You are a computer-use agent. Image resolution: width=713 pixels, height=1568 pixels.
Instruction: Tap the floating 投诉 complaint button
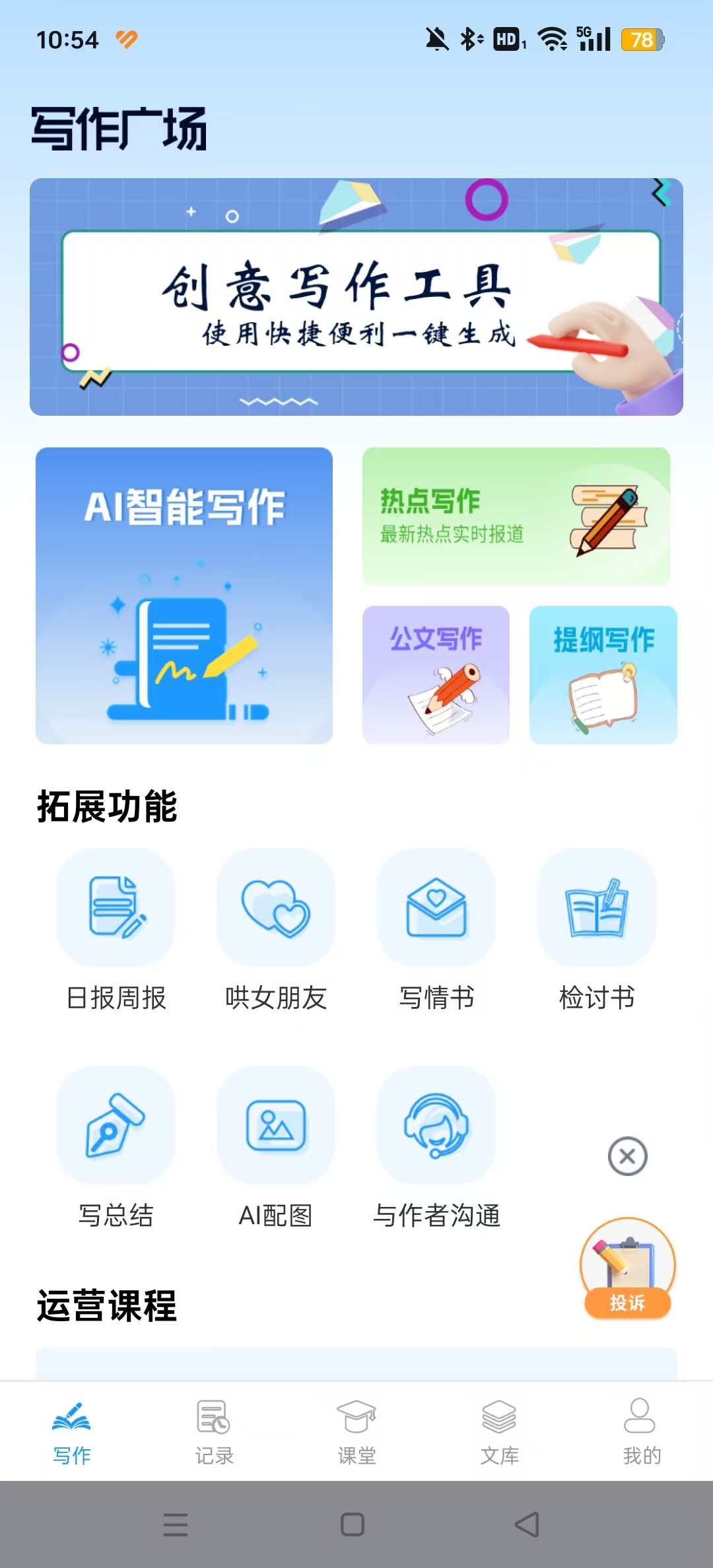(x=627, y=1268)
